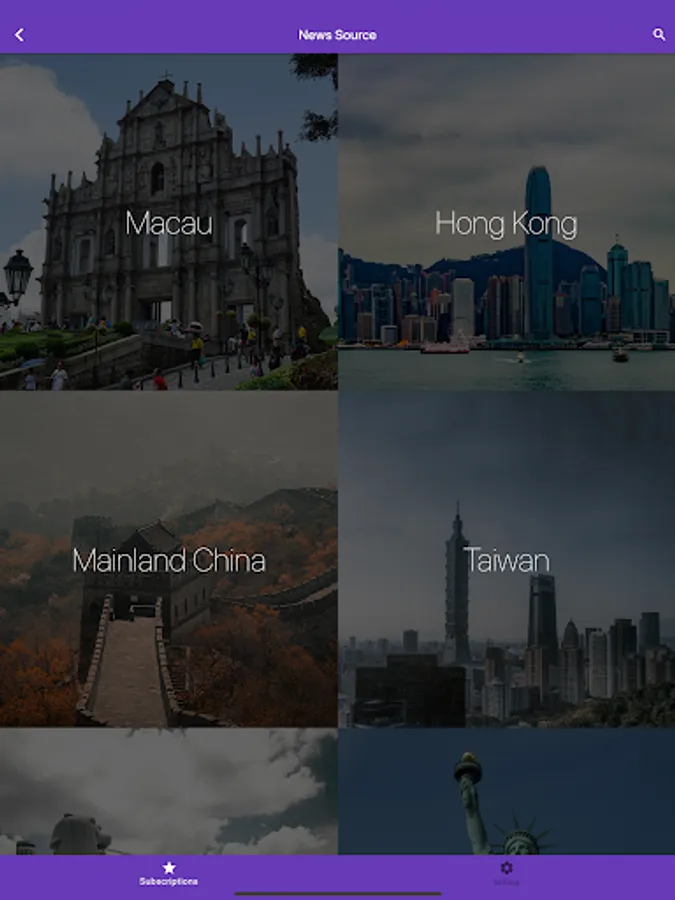675x900 pixels.
Task: Choose the Taiwan news sources tile
Action: point(507,559)
